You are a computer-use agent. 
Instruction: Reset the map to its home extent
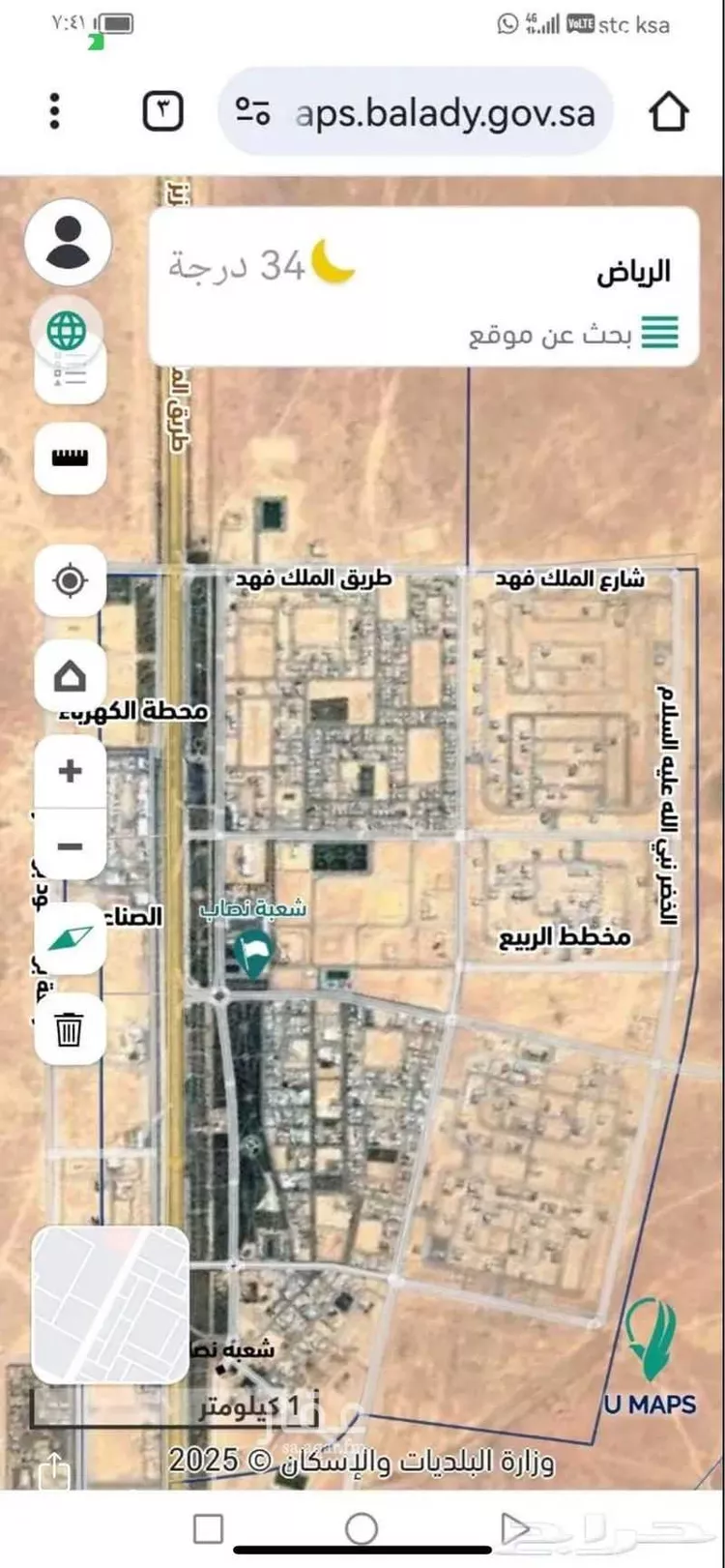(x=70, y=676)
